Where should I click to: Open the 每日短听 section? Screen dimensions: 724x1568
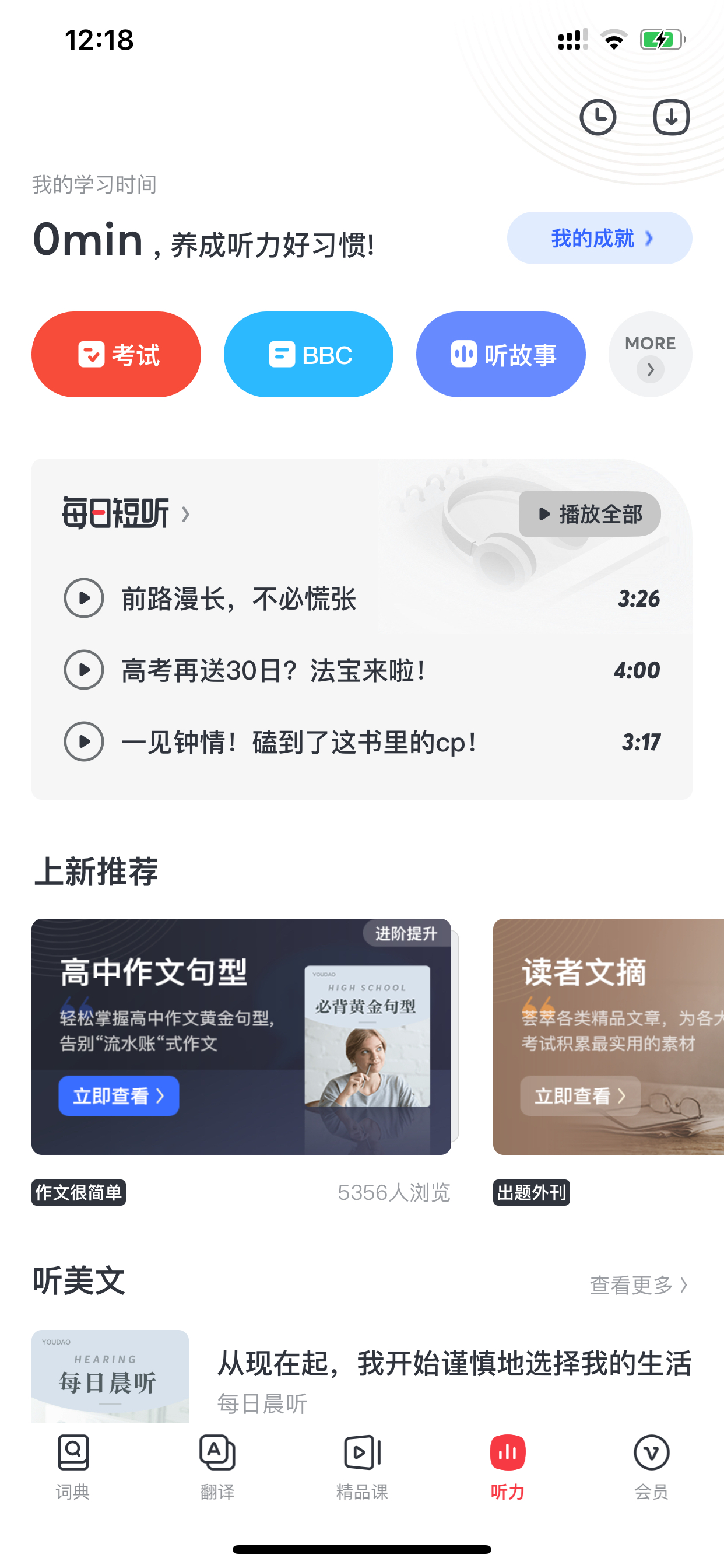pyautogui.click(x=126, y=513)
